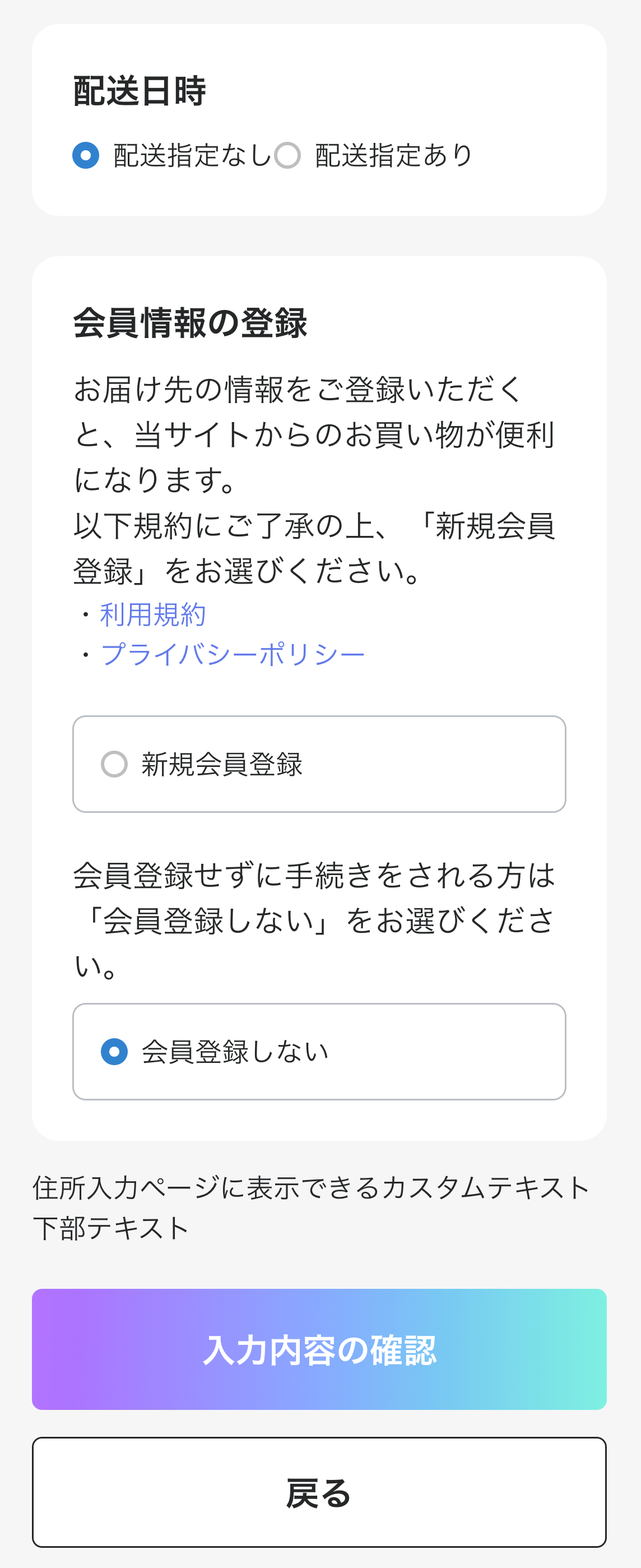
Task: Select the 配送指定なし radio option
Action: tap(86, 155)
